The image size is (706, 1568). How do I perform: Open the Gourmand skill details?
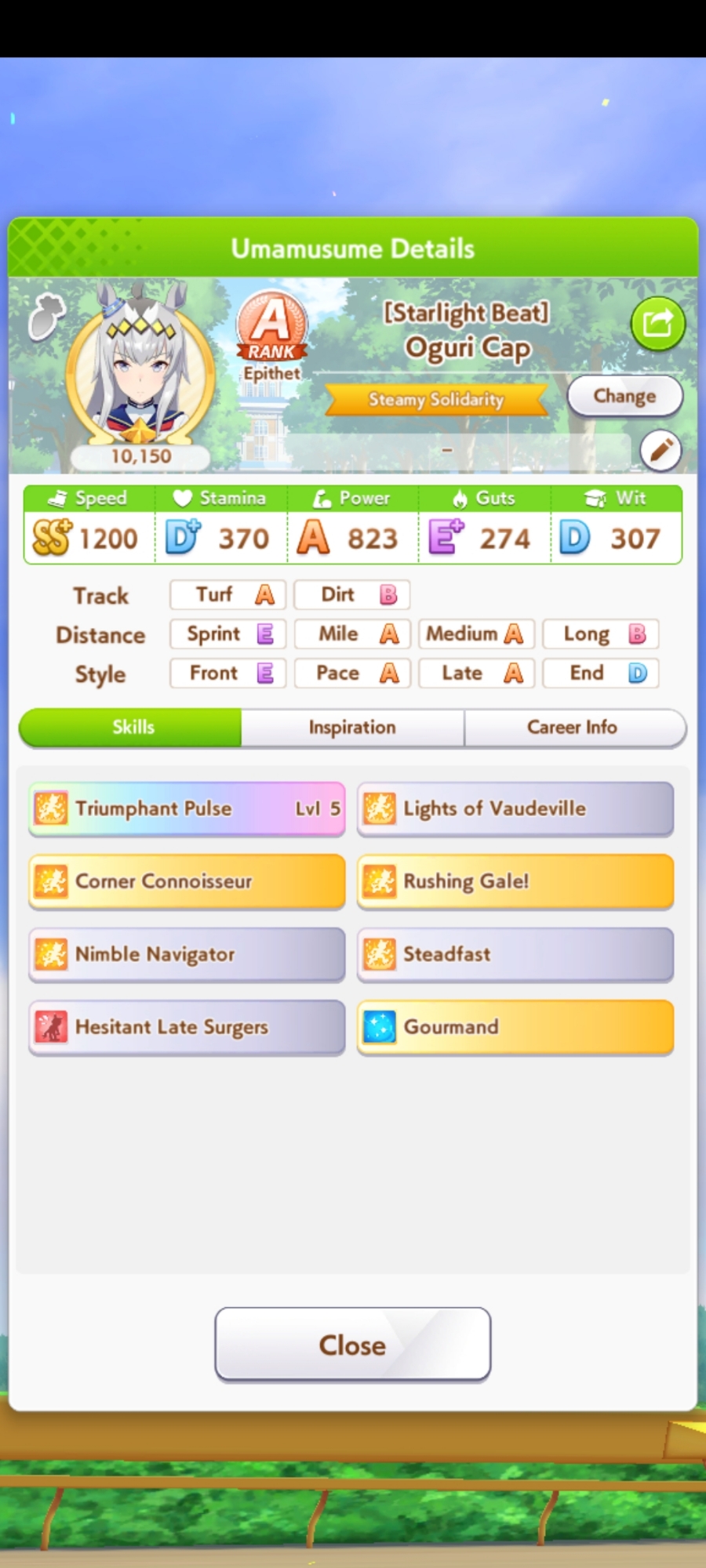click(x=515, y=1027)
